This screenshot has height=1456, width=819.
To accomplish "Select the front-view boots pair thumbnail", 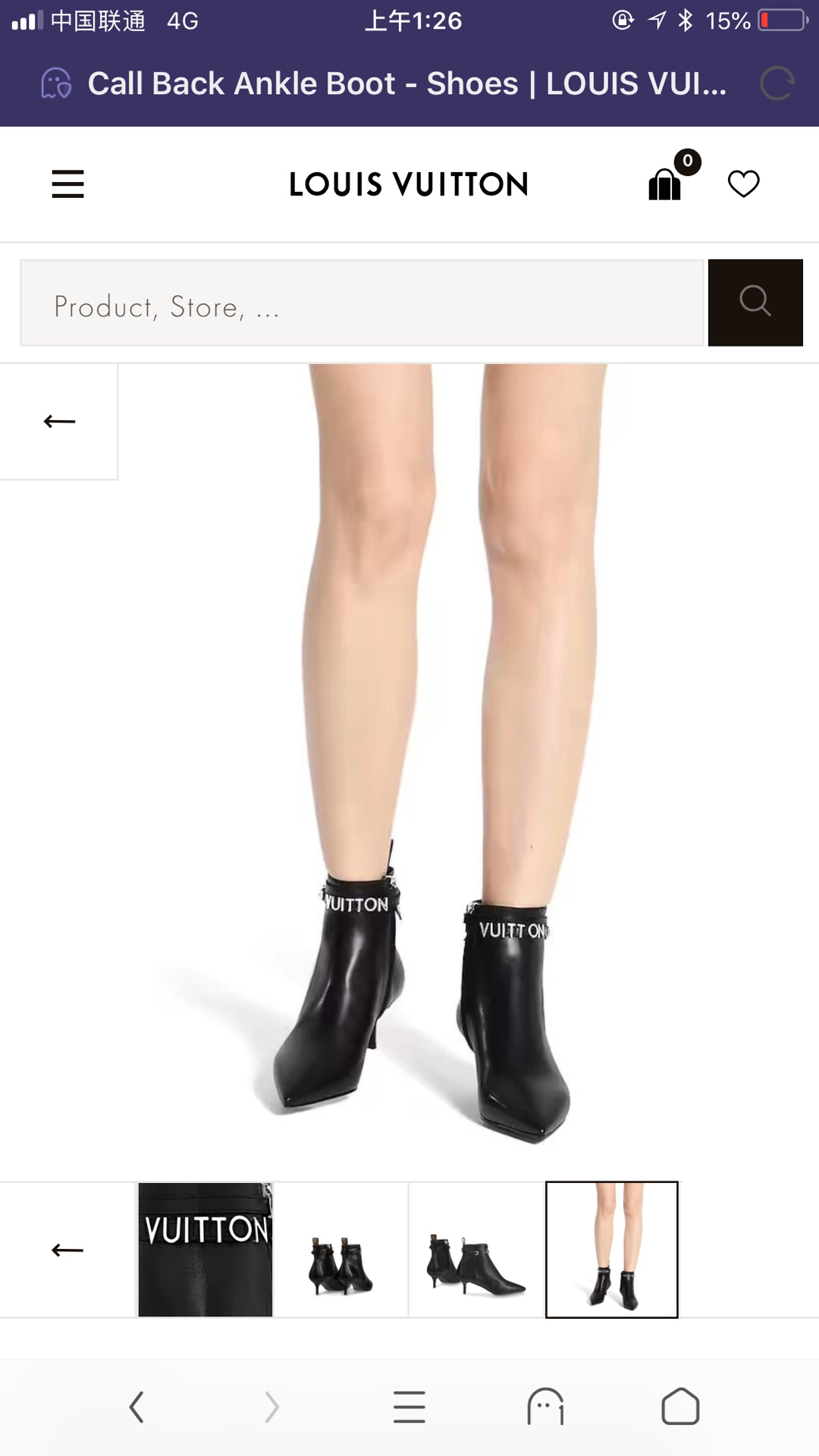I will 341,1250.
